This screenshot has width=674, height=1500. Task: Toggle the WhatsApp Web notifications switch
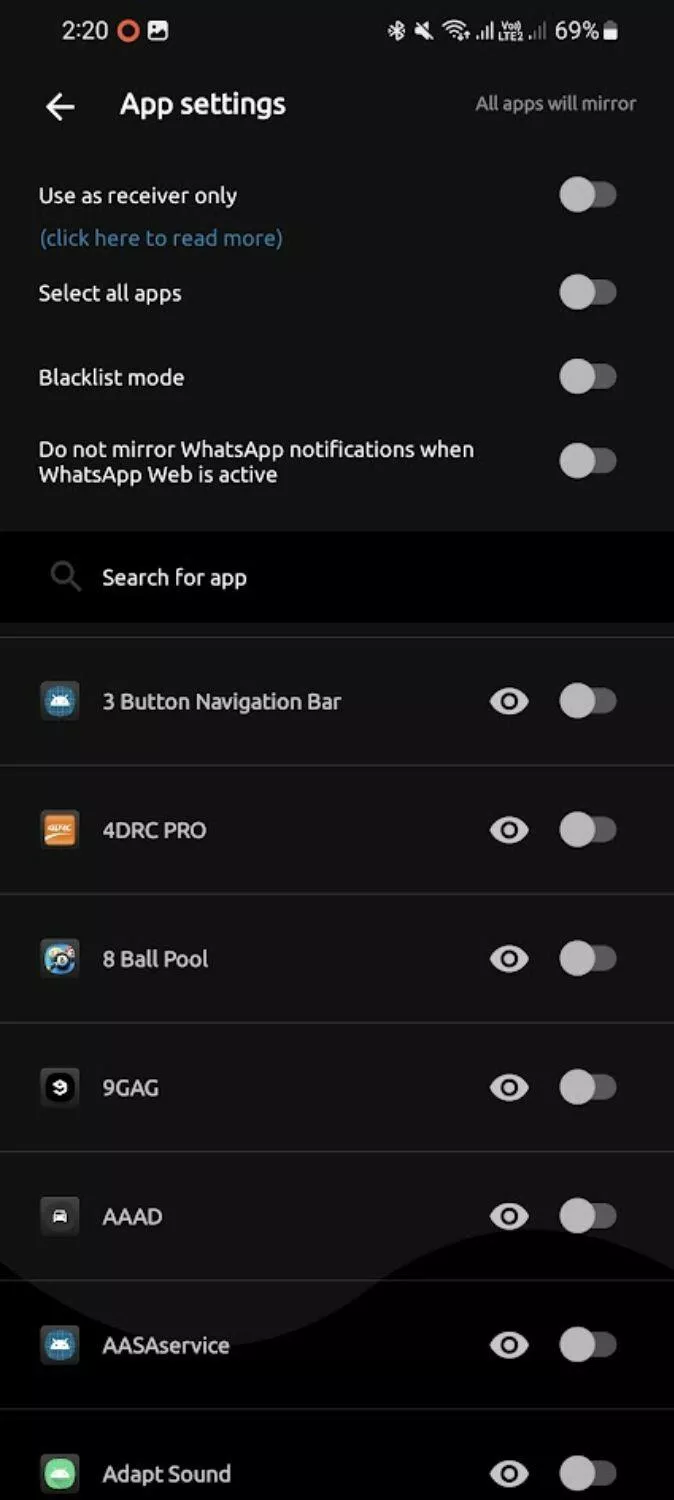click(588, 461)
